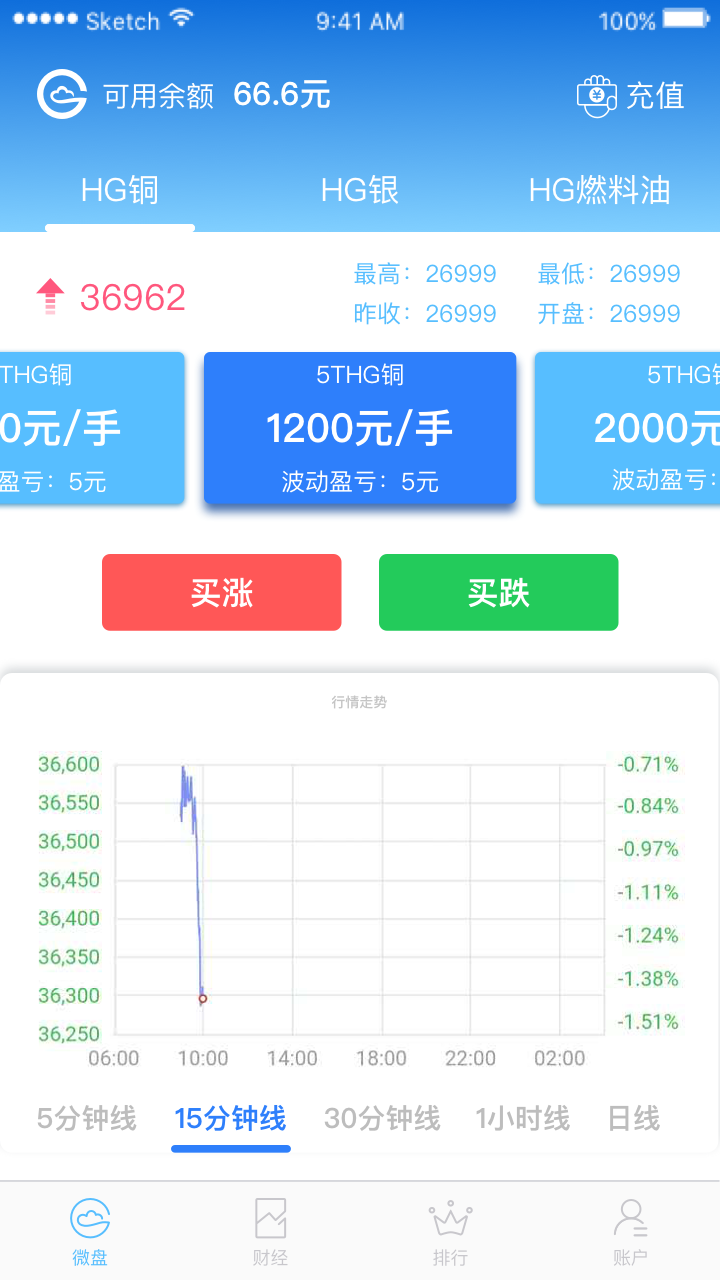Tap the red 买涨 buy-up button

(x=222, y=593)
